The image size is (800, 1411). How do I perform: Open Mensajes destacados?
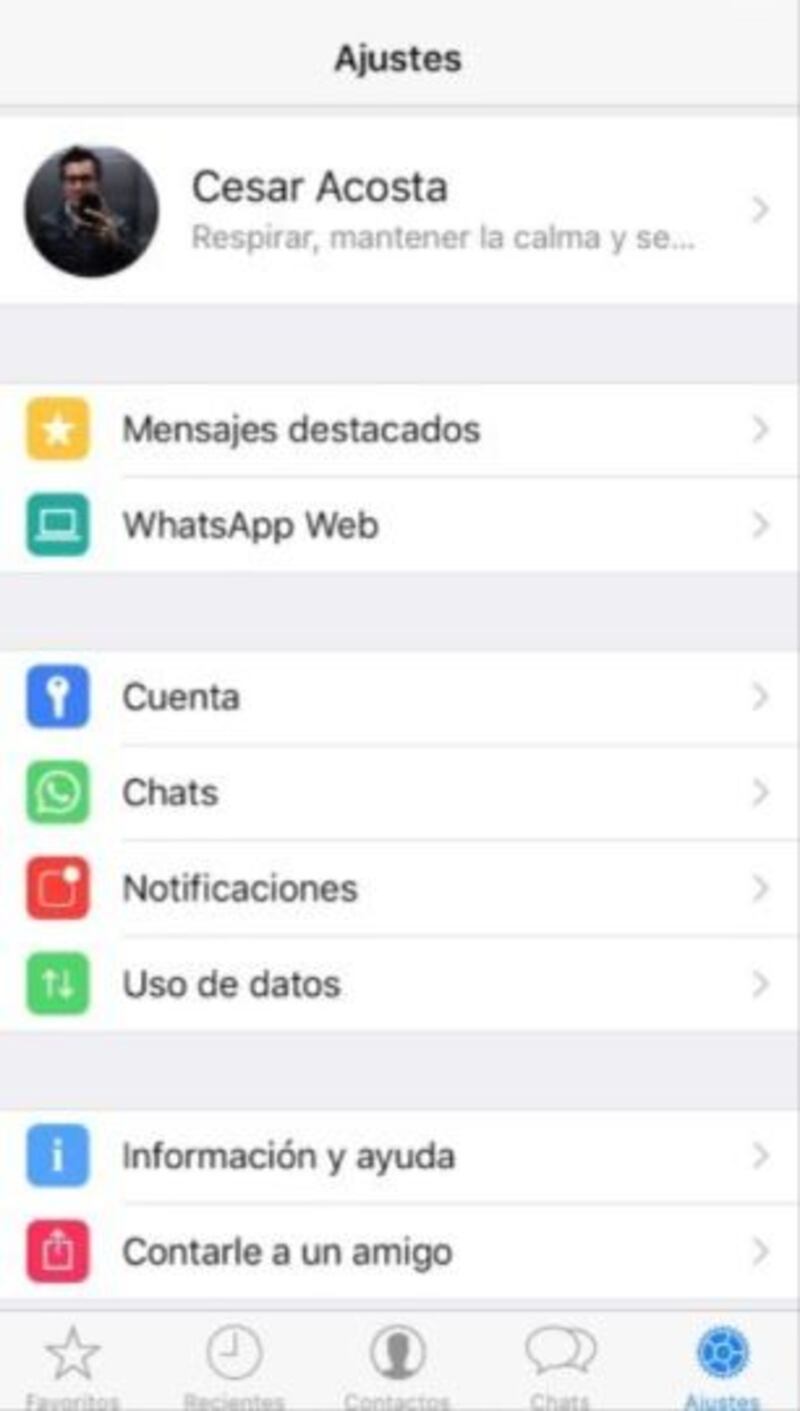click(400, 430)
